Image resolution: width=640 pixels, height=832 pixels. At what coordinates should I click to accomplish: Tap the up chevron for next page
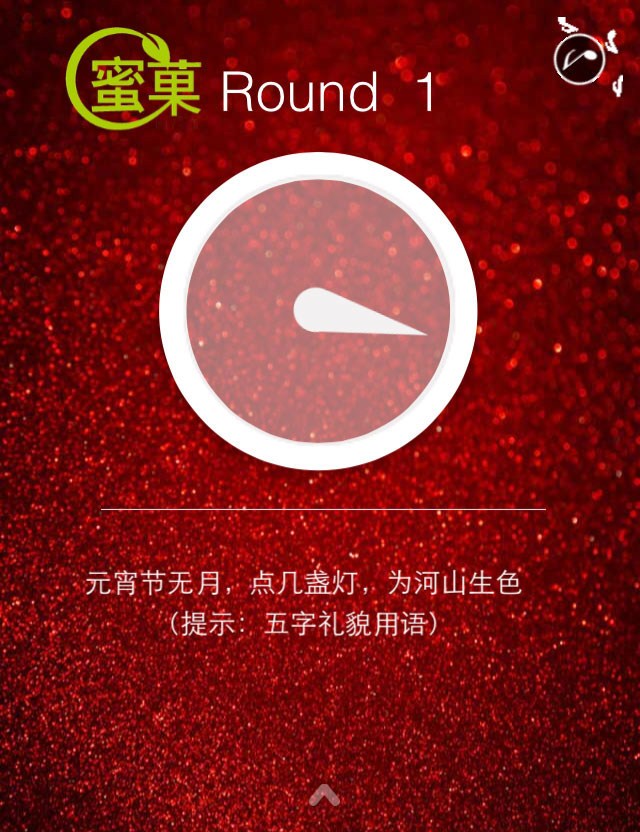coord(325,796)
